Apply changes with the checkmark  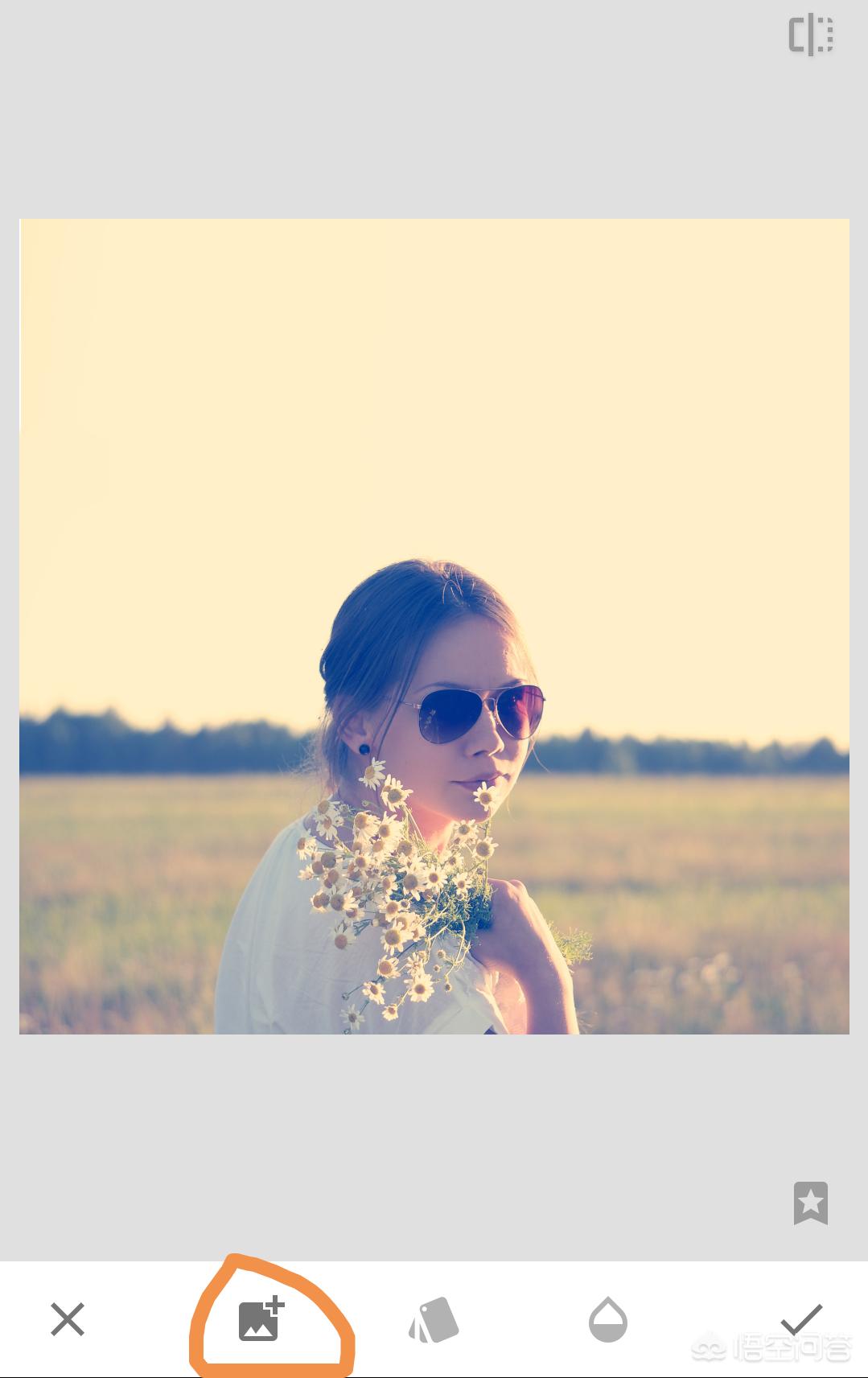(801, 1319)
